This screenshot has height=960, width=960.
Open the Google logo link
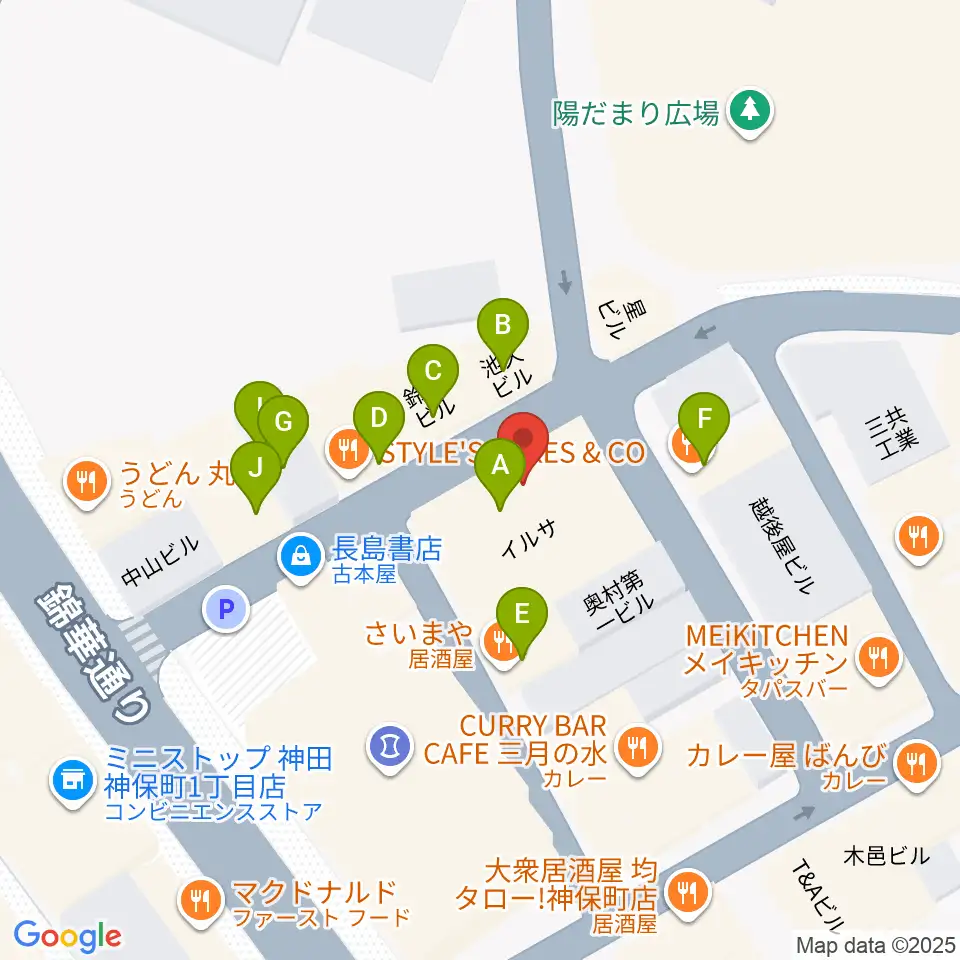pyautogui.click(x=67, y=936)
